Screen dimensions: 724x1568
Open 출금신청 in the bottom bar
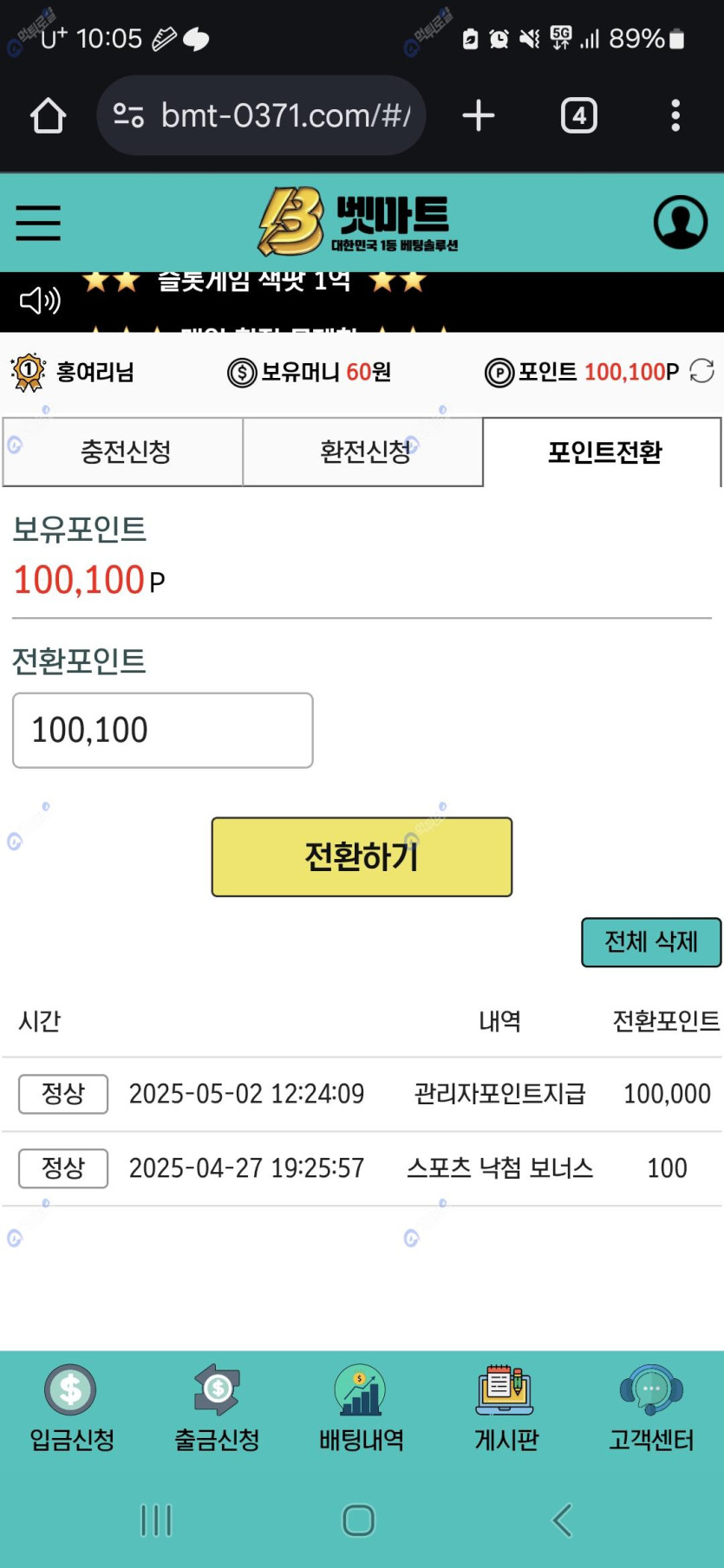coord(217,1409)
